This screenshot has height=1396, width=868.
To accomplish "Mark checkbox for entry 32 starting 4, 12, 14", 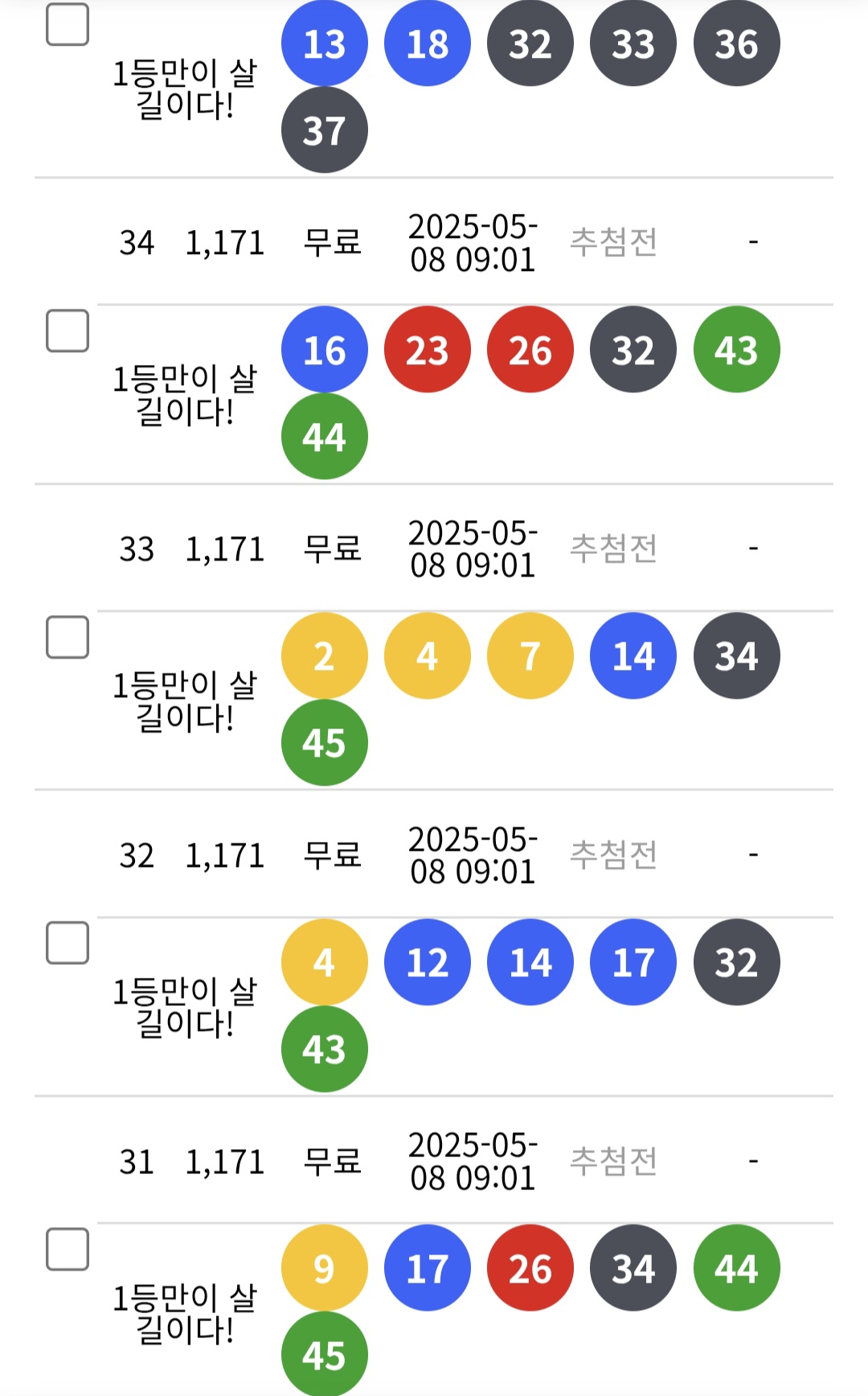I will click(x=68, y=942).
